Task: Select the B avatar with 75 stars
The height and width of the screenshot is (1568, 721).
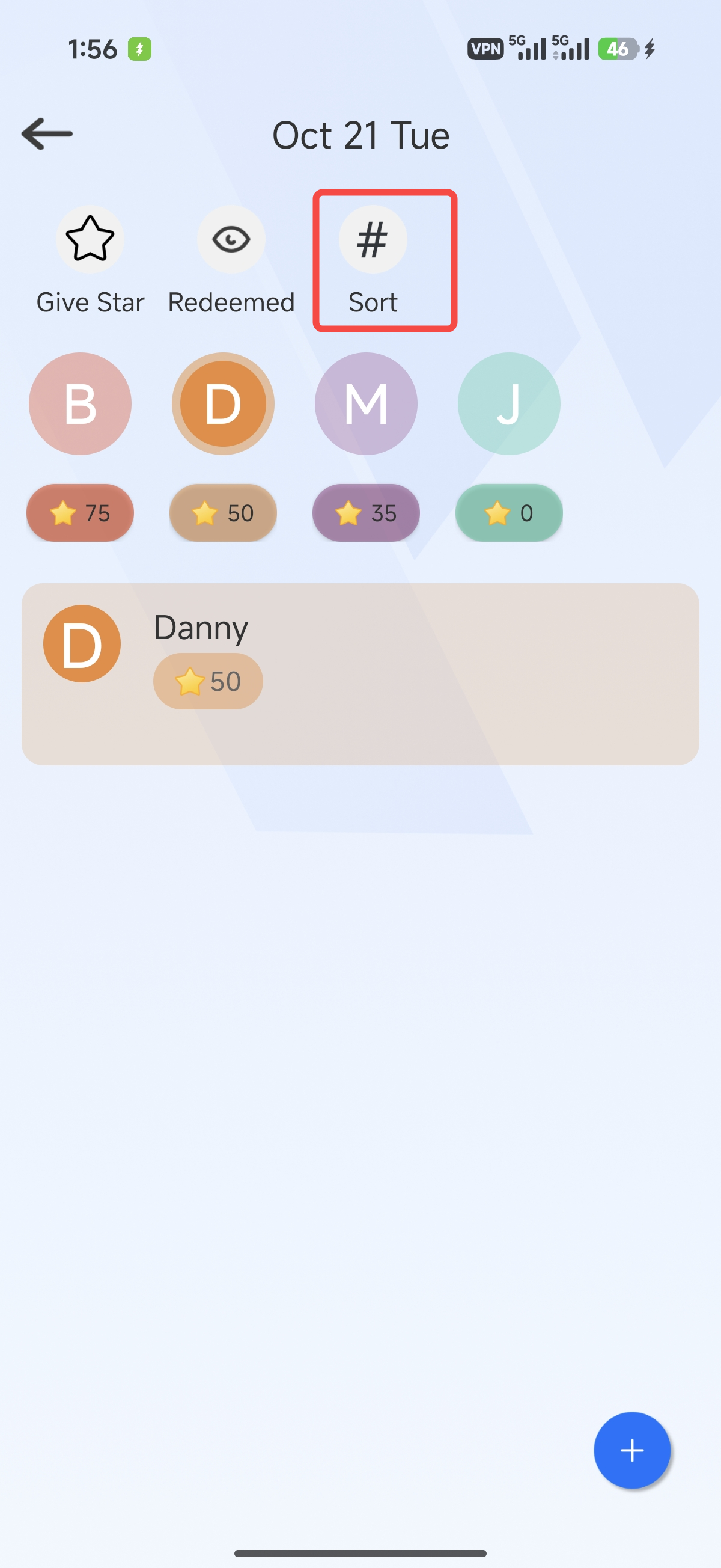Action: [81, 403]
